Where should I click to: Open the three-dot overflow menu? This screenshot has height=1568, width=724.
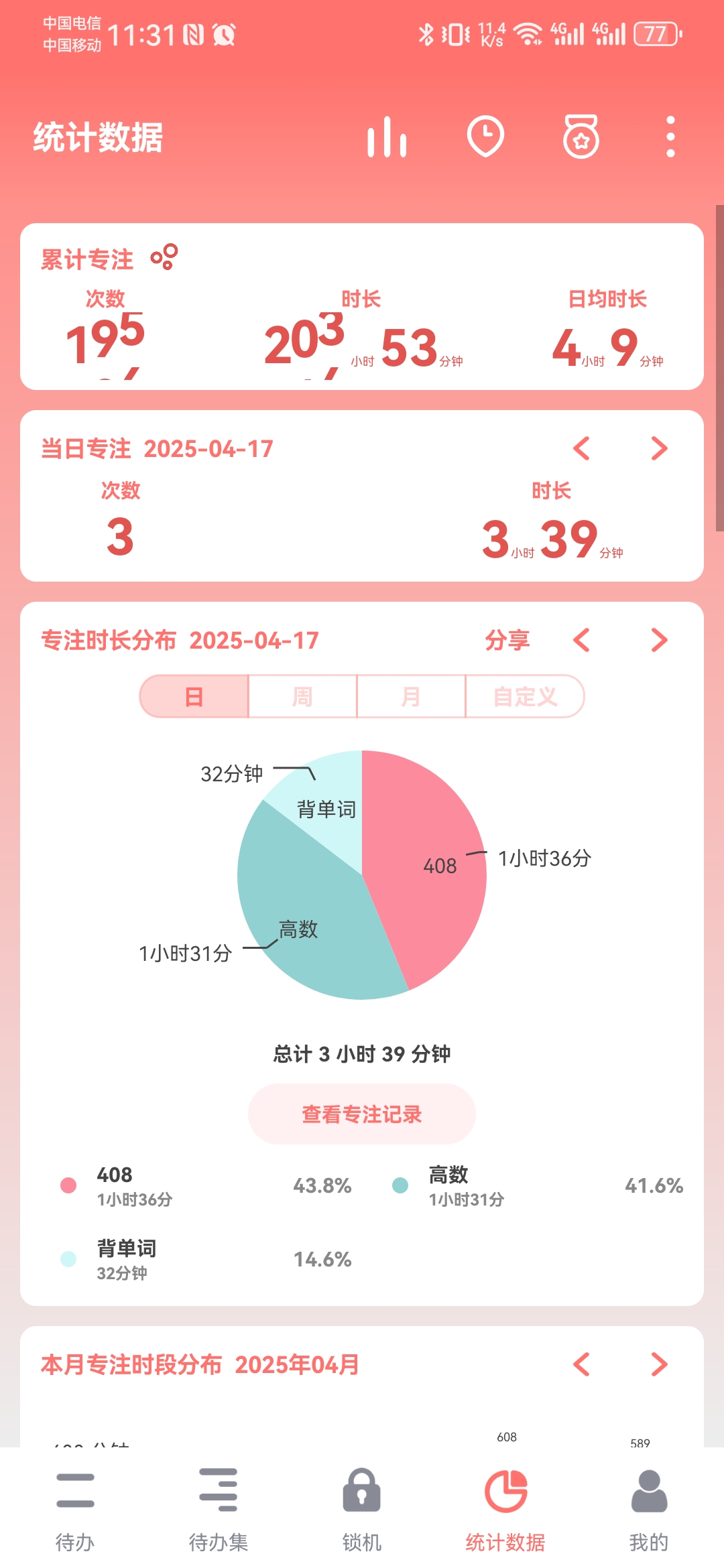pos(670,137)
